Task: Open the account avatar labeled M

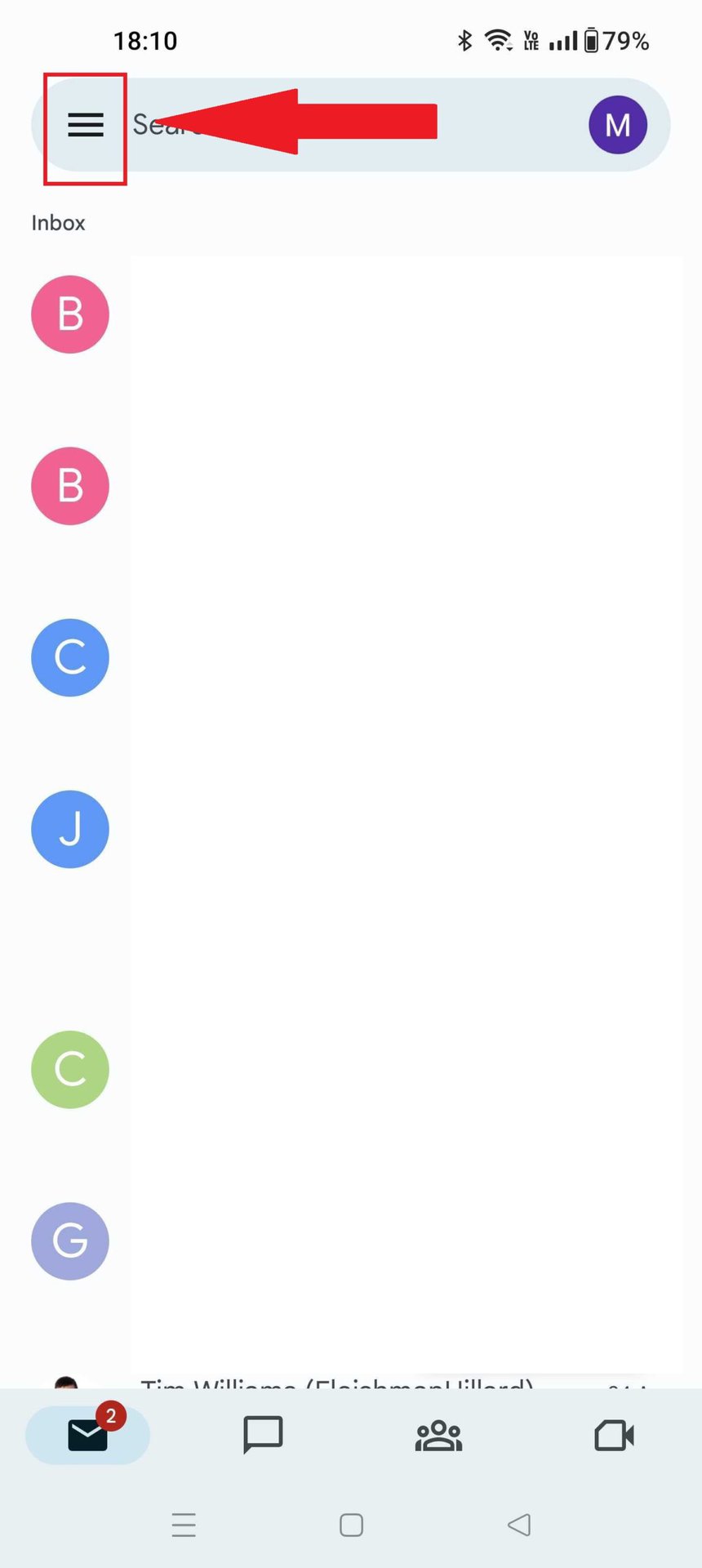Action: tap(617, 125)
